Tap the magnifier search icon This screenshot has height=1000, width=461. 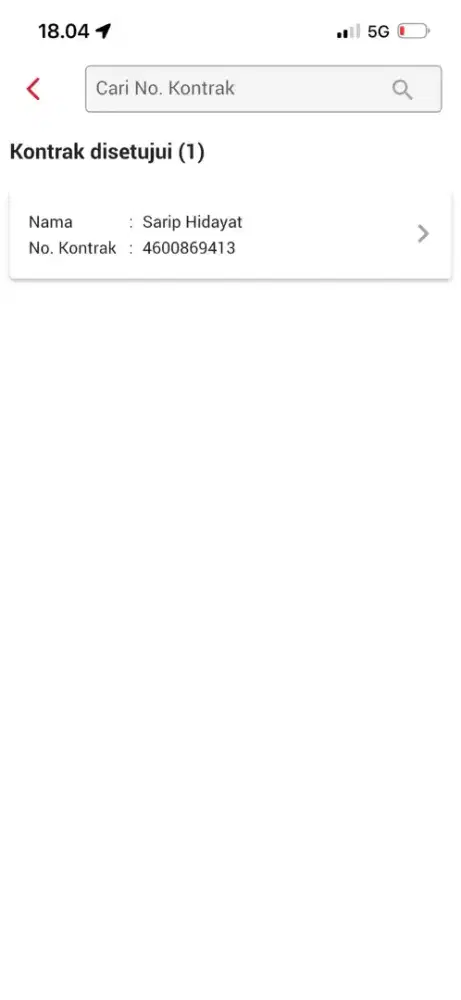tap(402, 90)
